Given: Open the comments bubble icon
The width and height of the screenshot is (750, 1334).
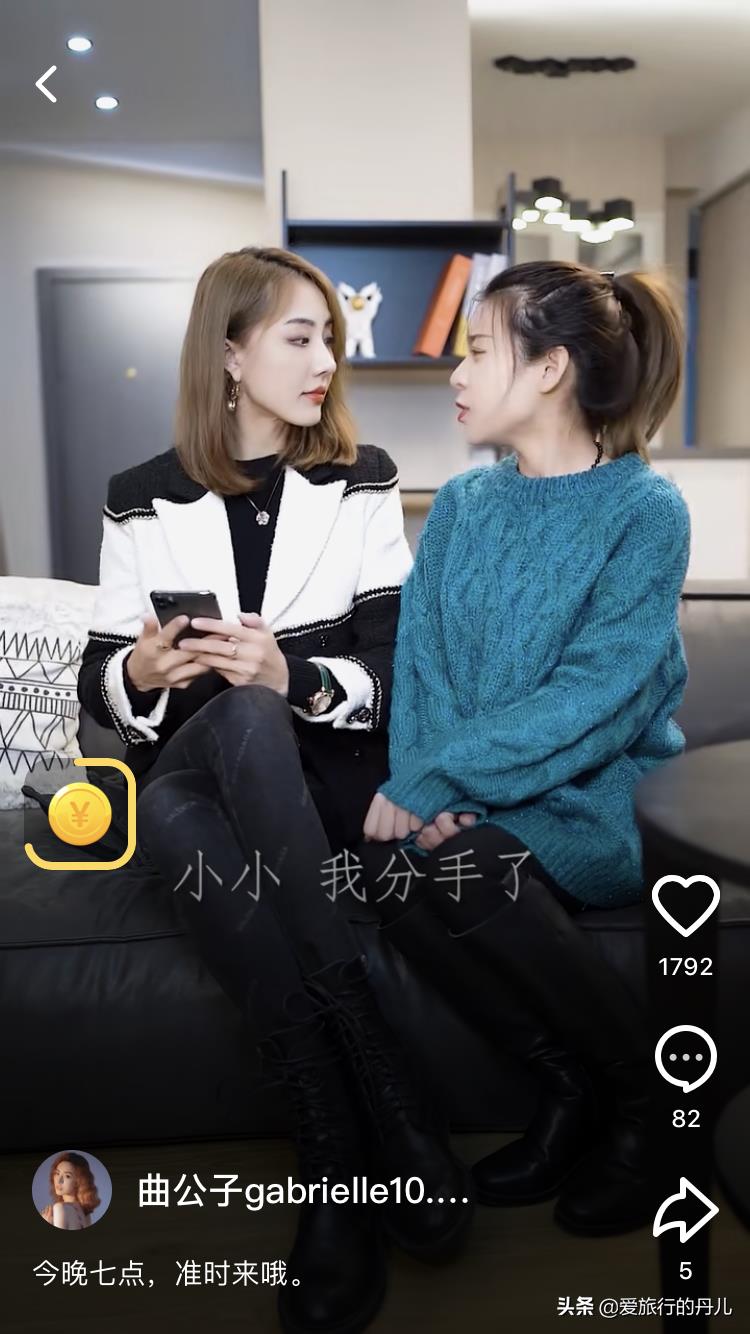Looking at the screenshot, I should point(686,1058).
